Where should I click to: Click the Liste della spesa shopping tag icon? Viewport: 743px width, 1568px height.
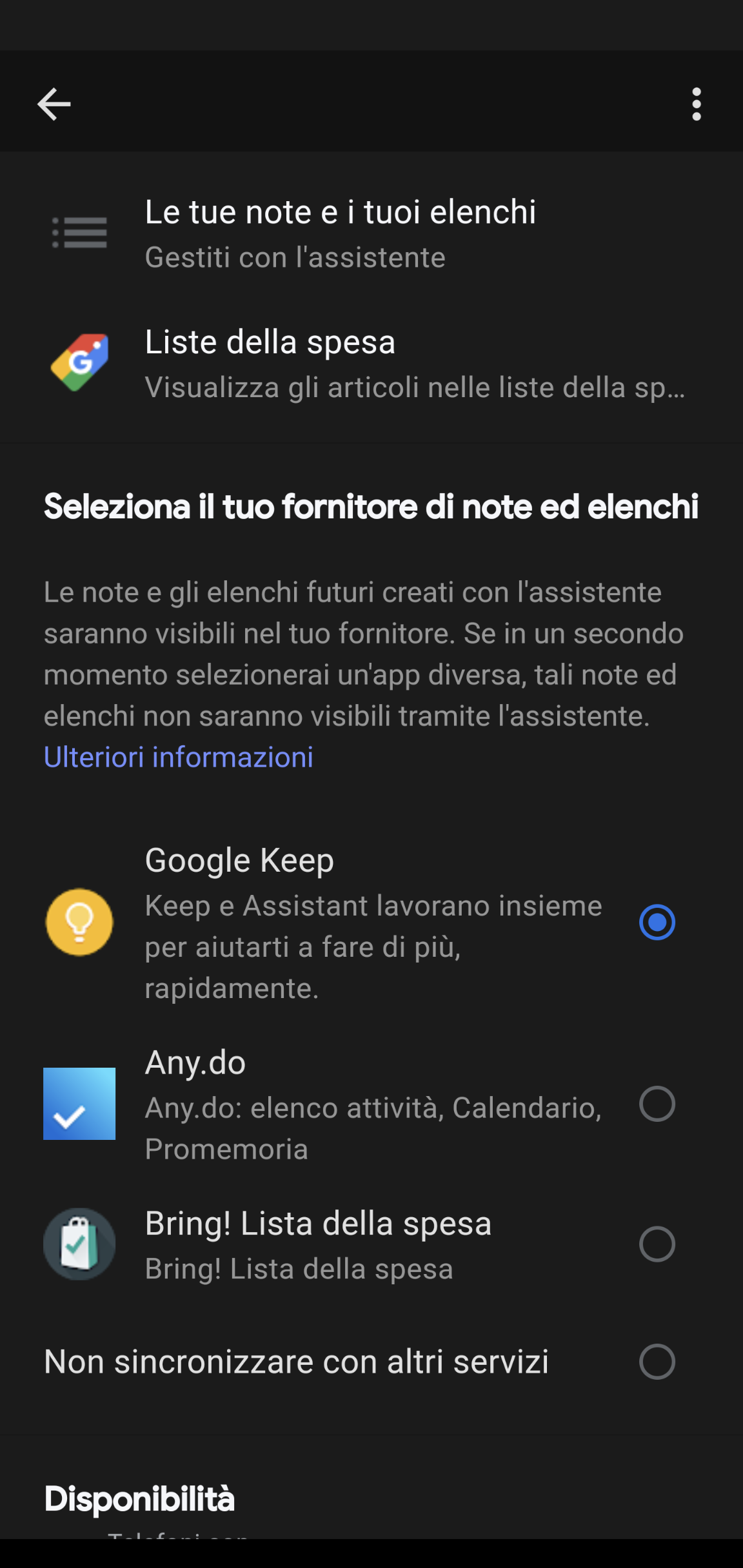(79, 361)
